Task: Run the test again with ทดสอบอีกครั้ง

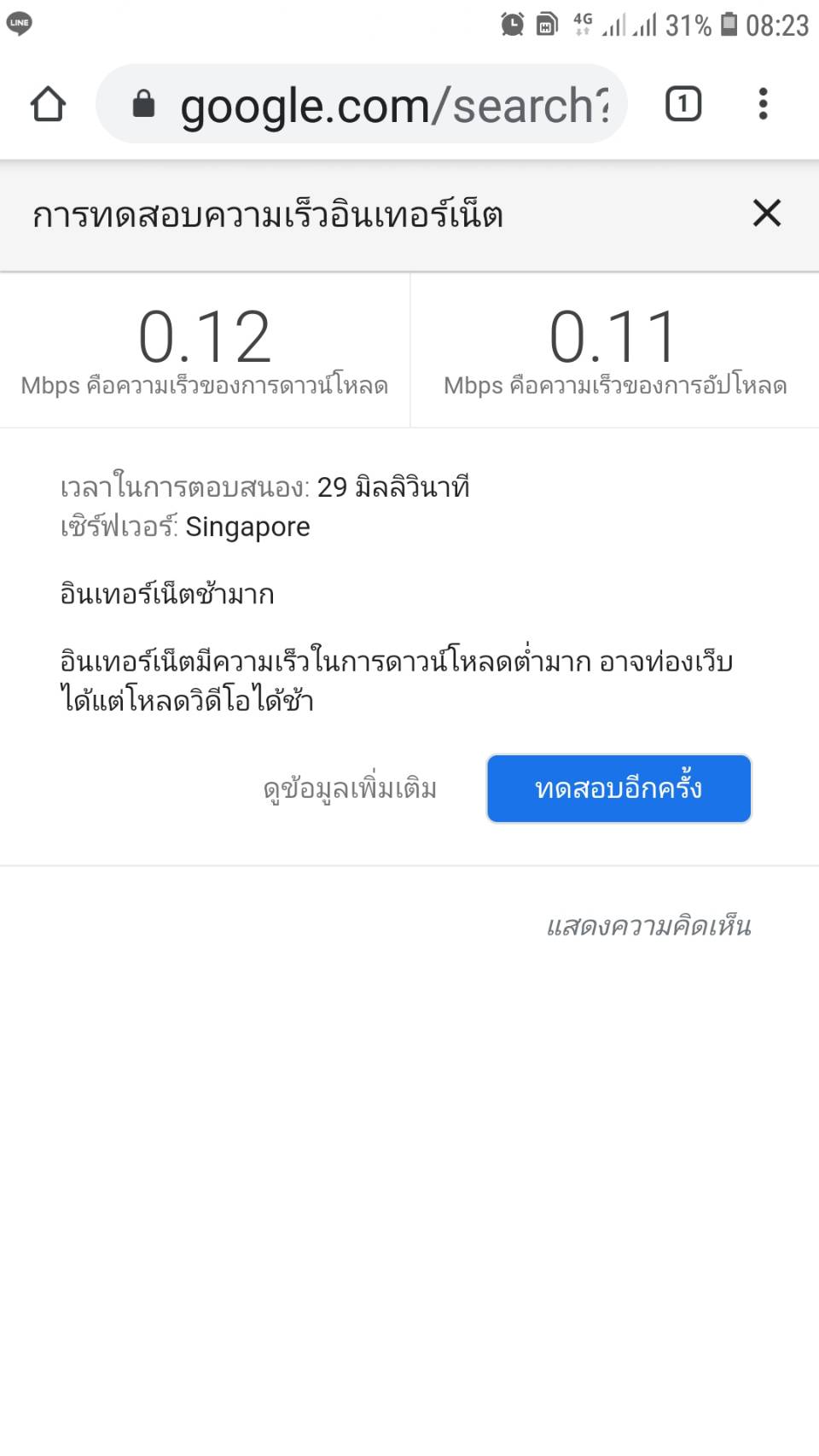Action: 619,789
